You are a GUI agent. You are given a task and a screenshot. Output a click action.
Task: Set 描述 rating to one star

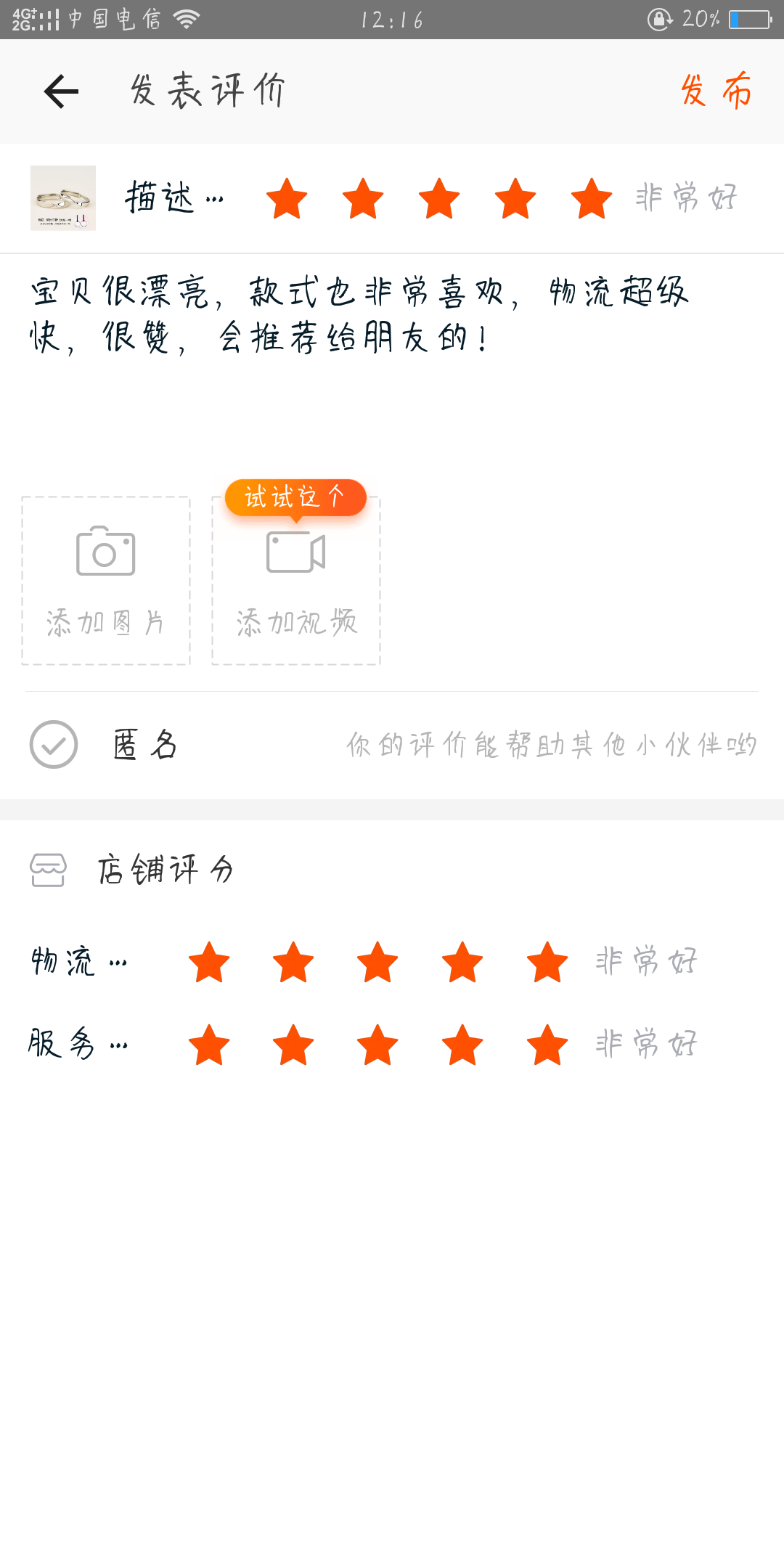pyautogui.click(x=287, y=198)
